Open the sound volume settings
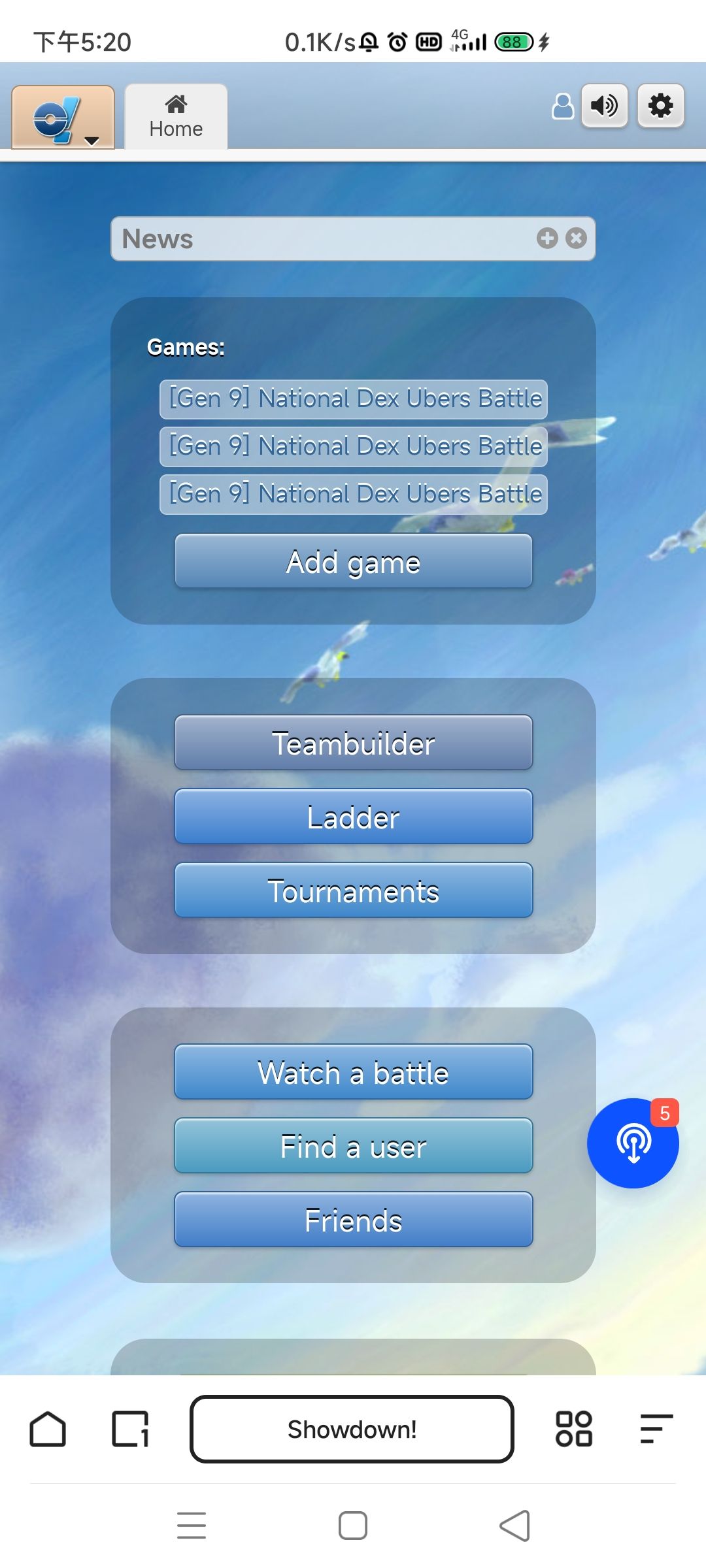 pos(605,106)
